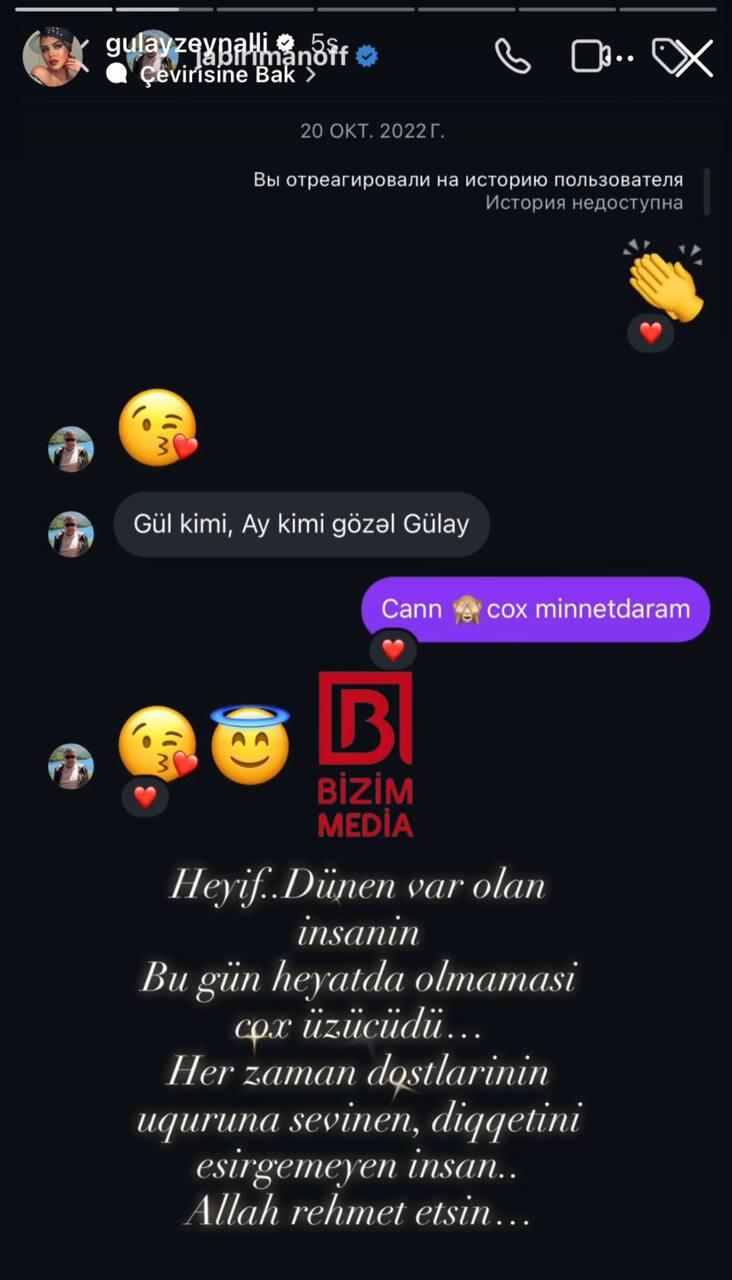Screen dimensions: 732x1280
Task: Tap the purple 'Cann cox minnetdaram' message bubble
Action: pos(535,608)
